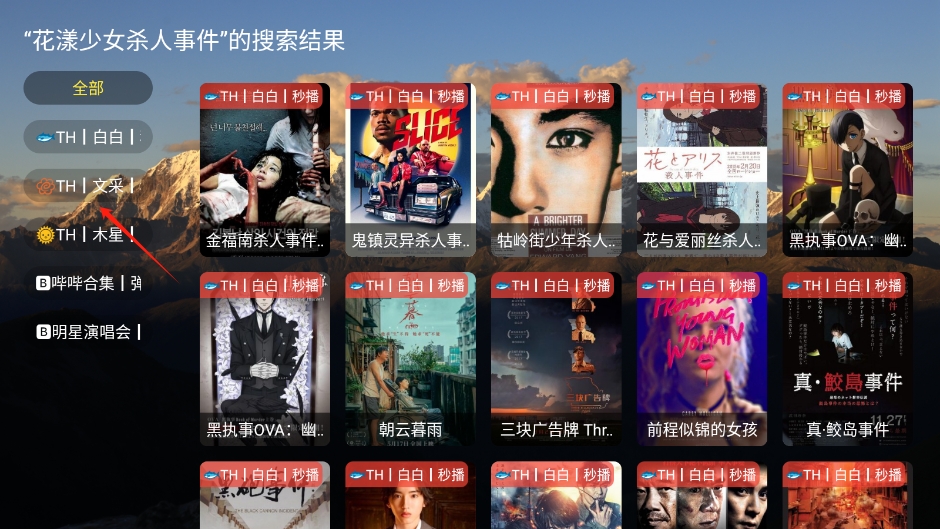Screen dimensions: 940x529
Task: Open the 明星演唱会 source filter
Action: [x=88, y=332]
